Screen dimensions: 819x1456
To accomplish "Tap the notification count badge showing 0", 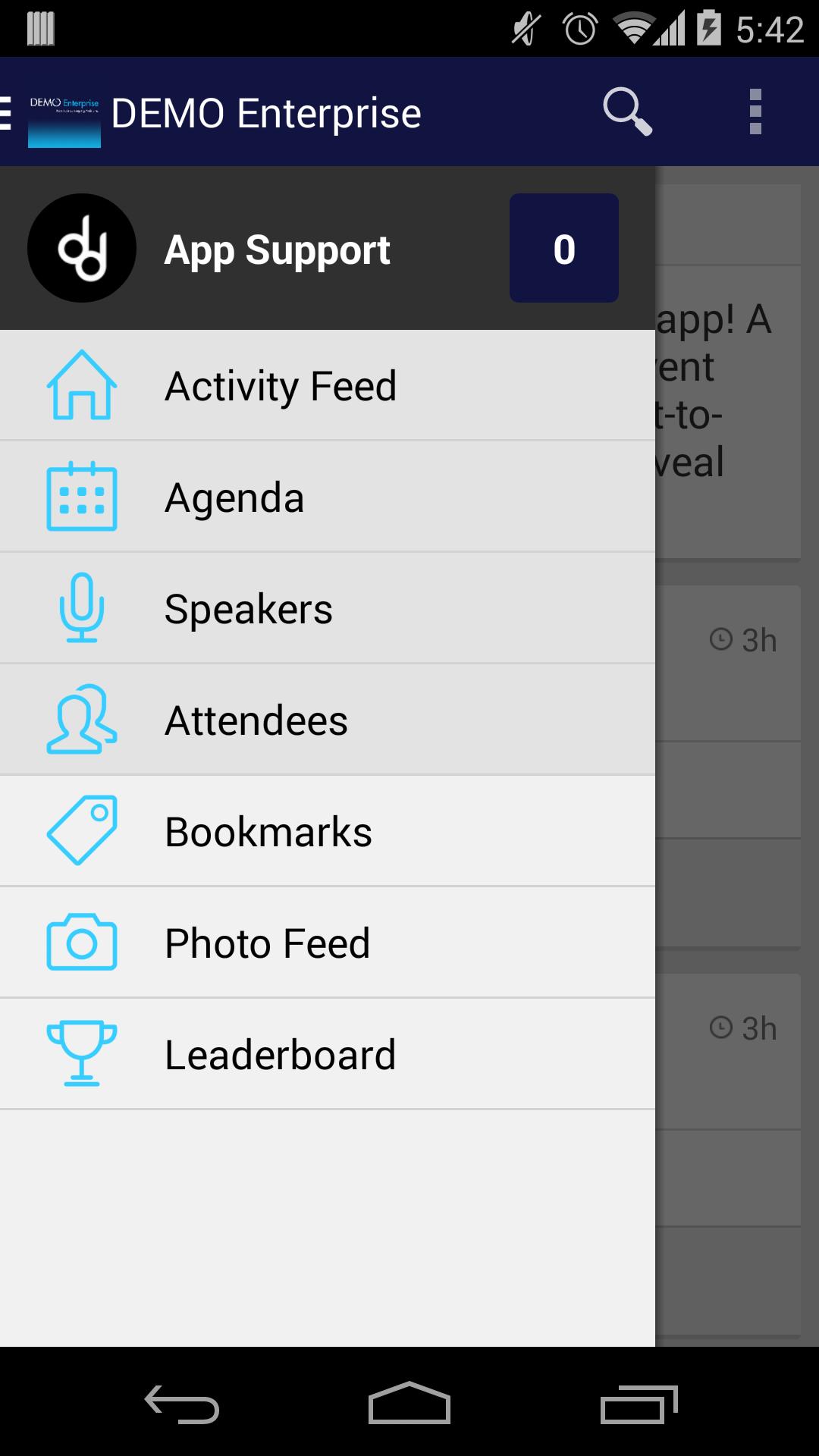I will pyautogui.click(x=564, y=248).
